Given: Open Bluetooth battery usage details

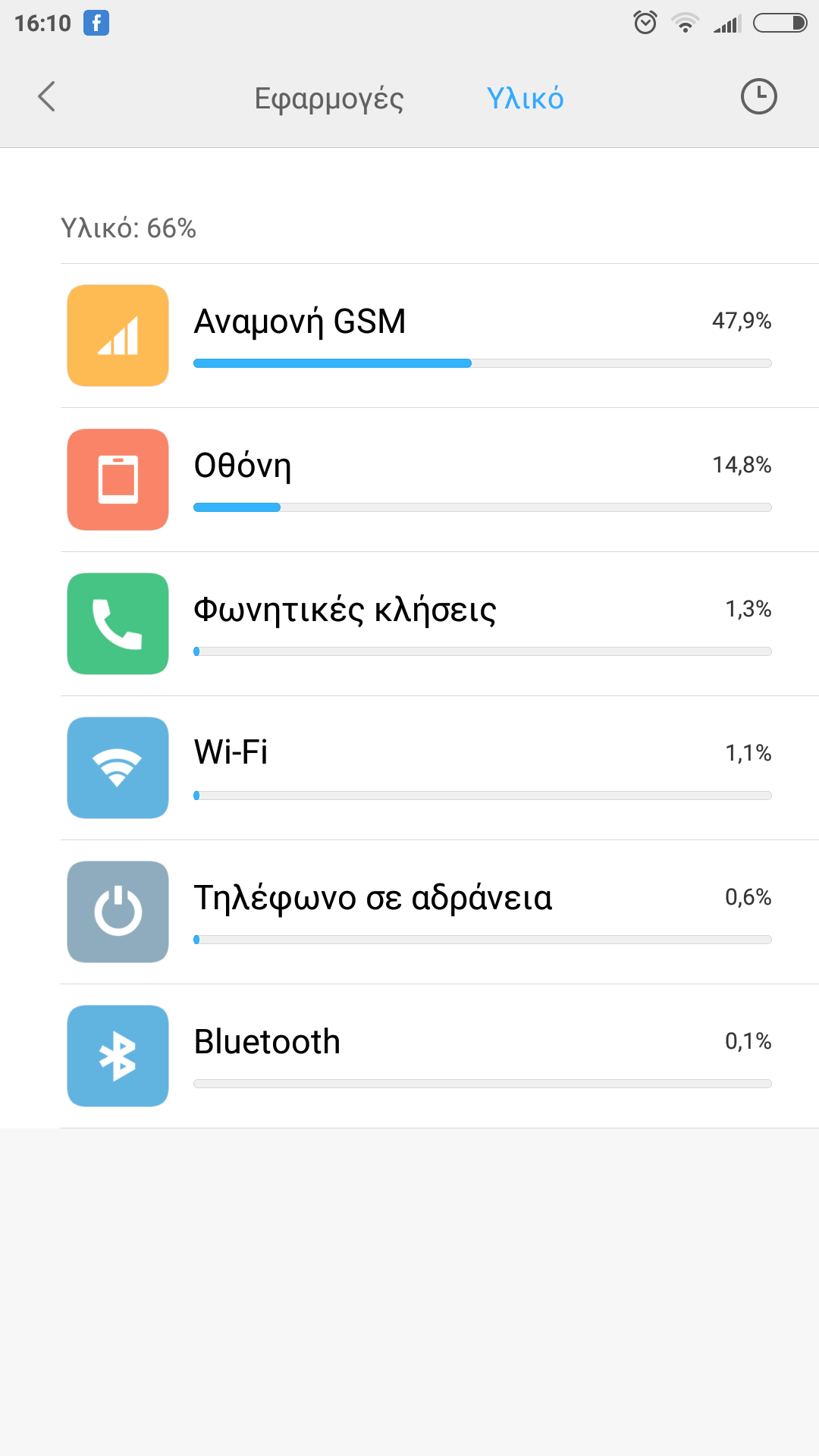Looking at the screenshot, I should [440, 1056].
